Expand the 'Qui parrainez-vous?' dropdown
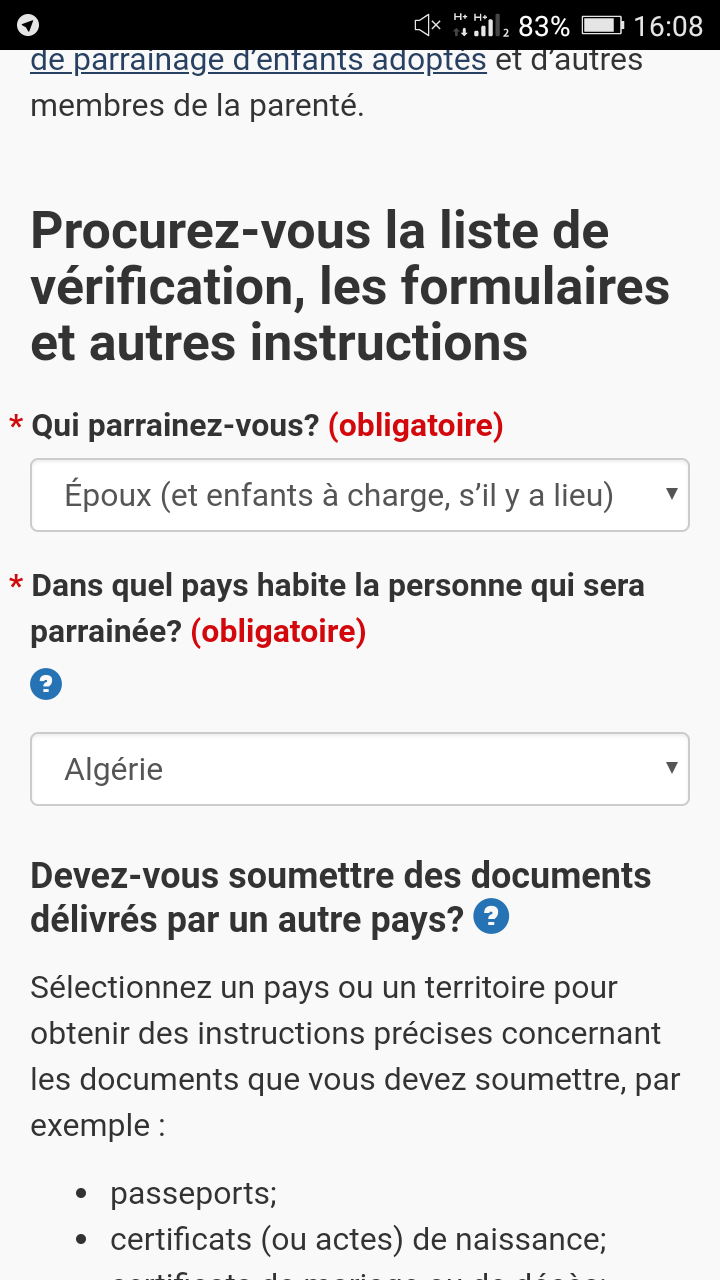This screenshot has height=1280, width=720. (360, 495)
